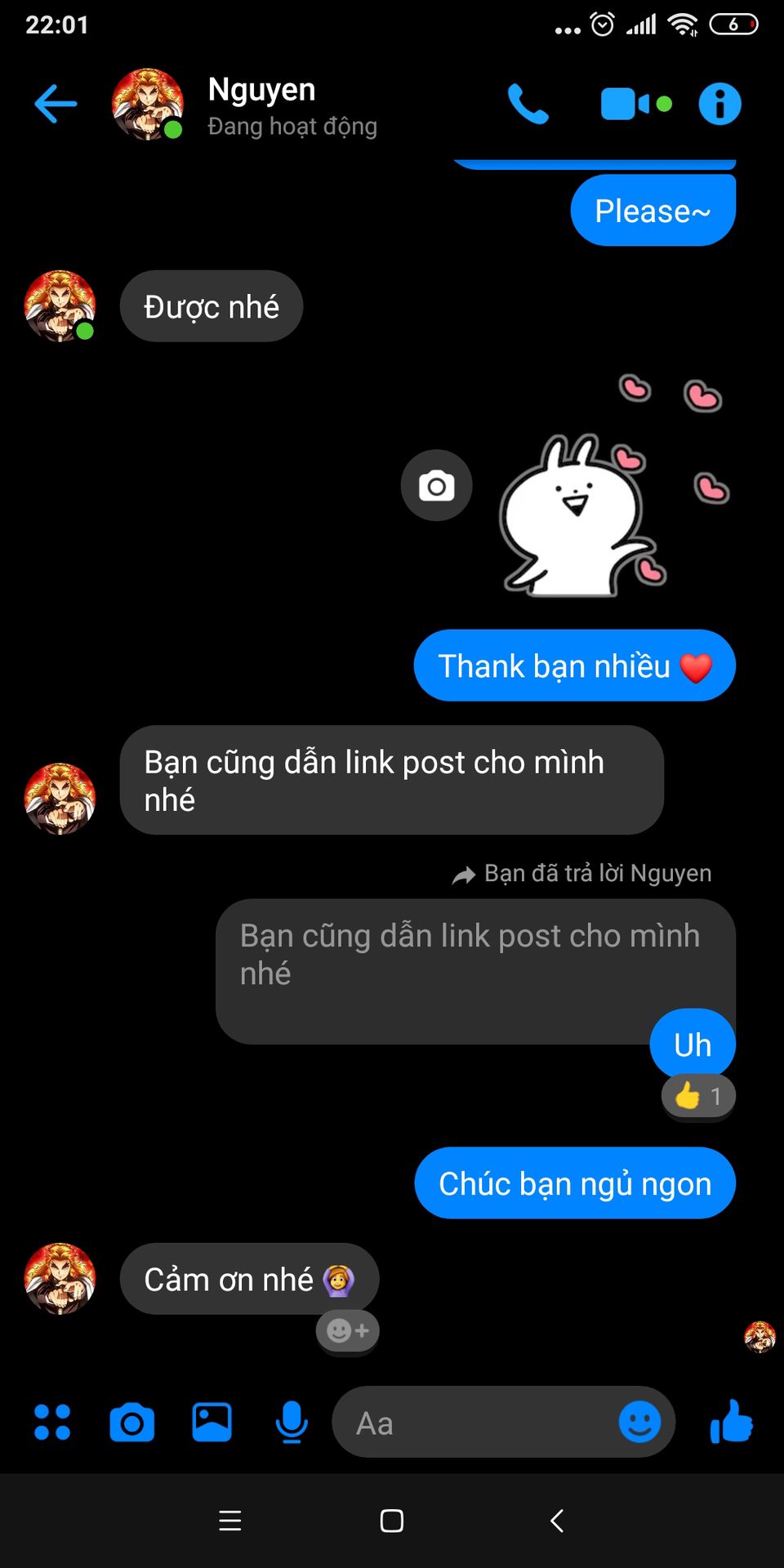Open the emoji picker in the message box
The width and height of the screenshot is (784, 1568).
coord(639,1422)
